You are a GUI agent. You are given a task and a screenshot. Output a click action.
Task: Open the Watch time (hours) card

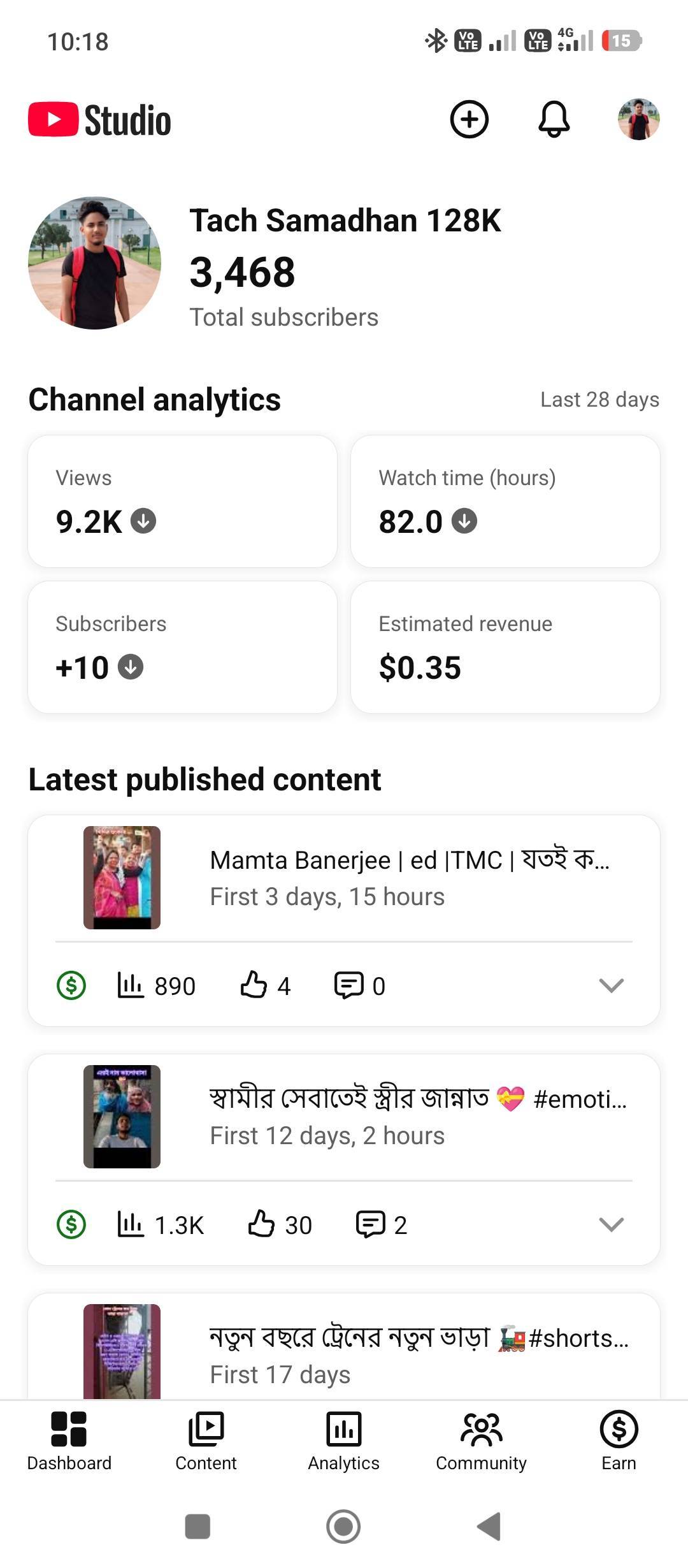coord(505,501)
